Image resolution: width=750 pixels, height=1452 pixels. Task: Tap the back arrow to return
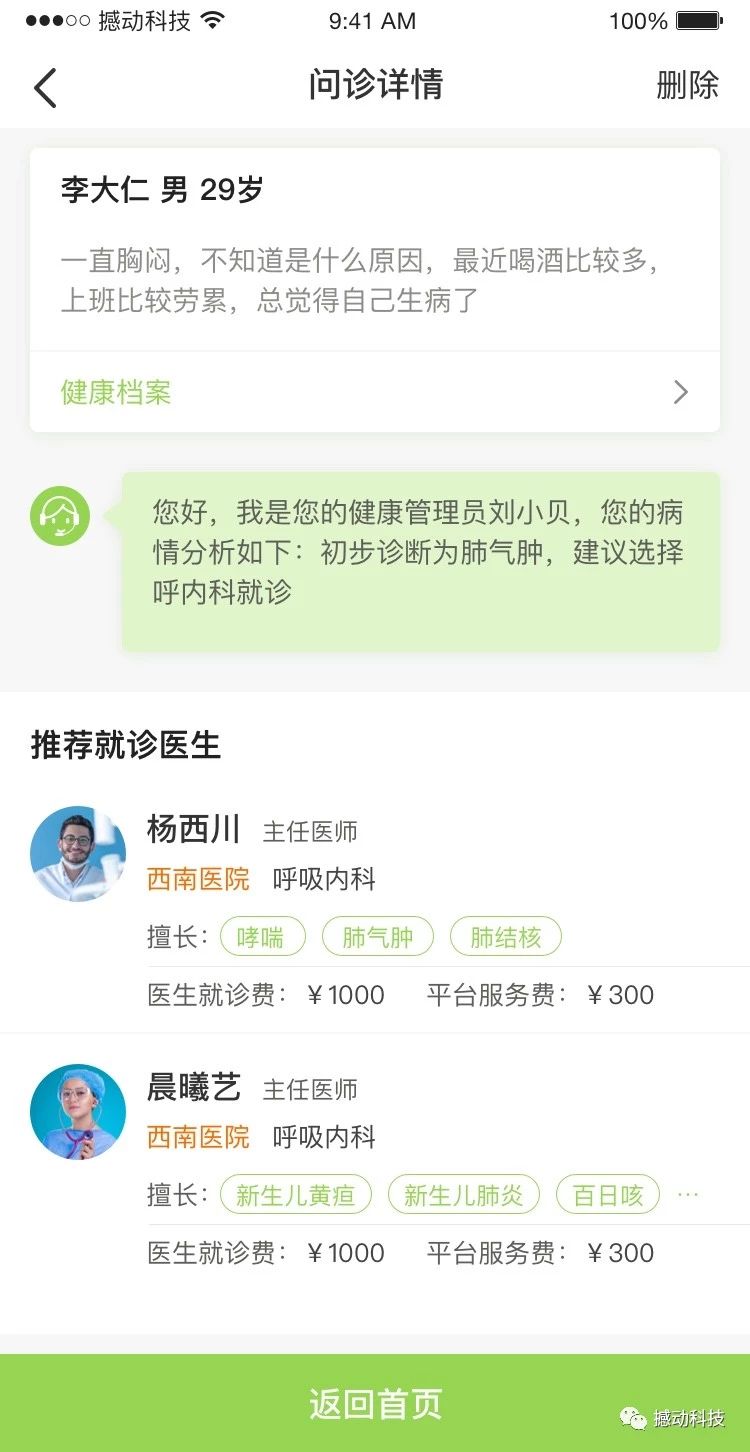[x=44, y=87]
